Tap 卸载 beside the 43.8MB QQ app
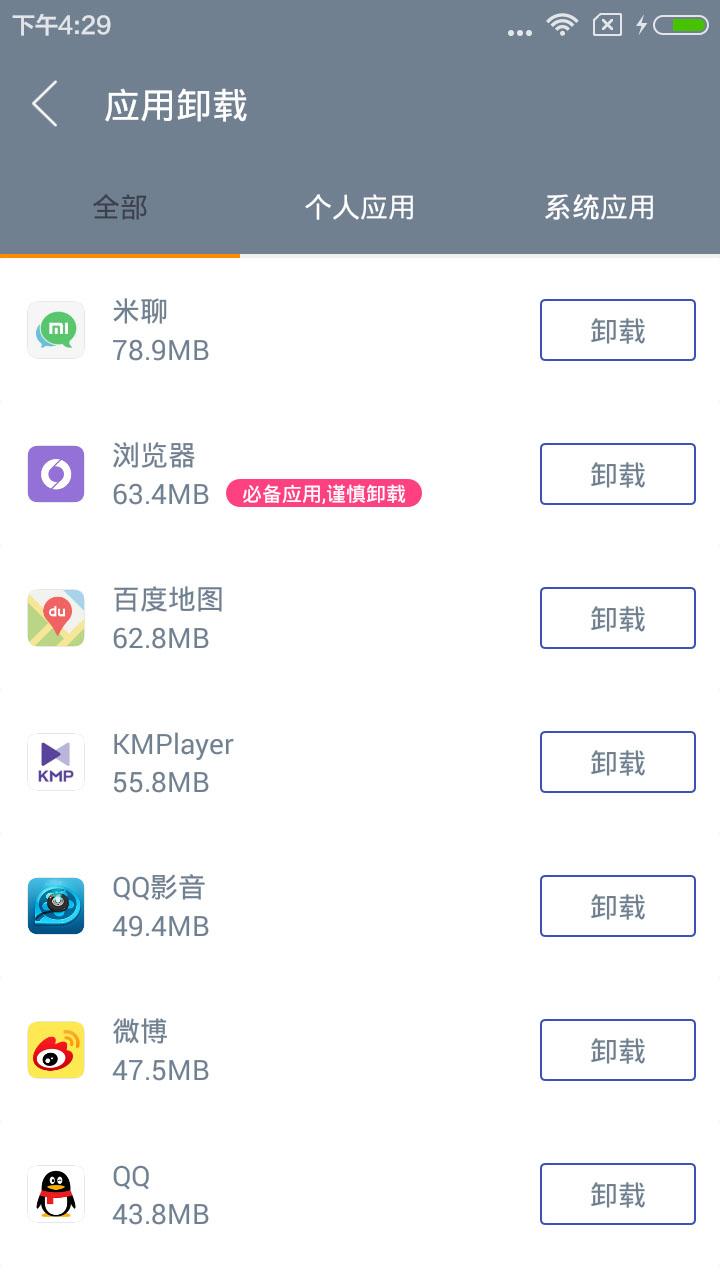The image size is (720, 1280). (617, 1194)
